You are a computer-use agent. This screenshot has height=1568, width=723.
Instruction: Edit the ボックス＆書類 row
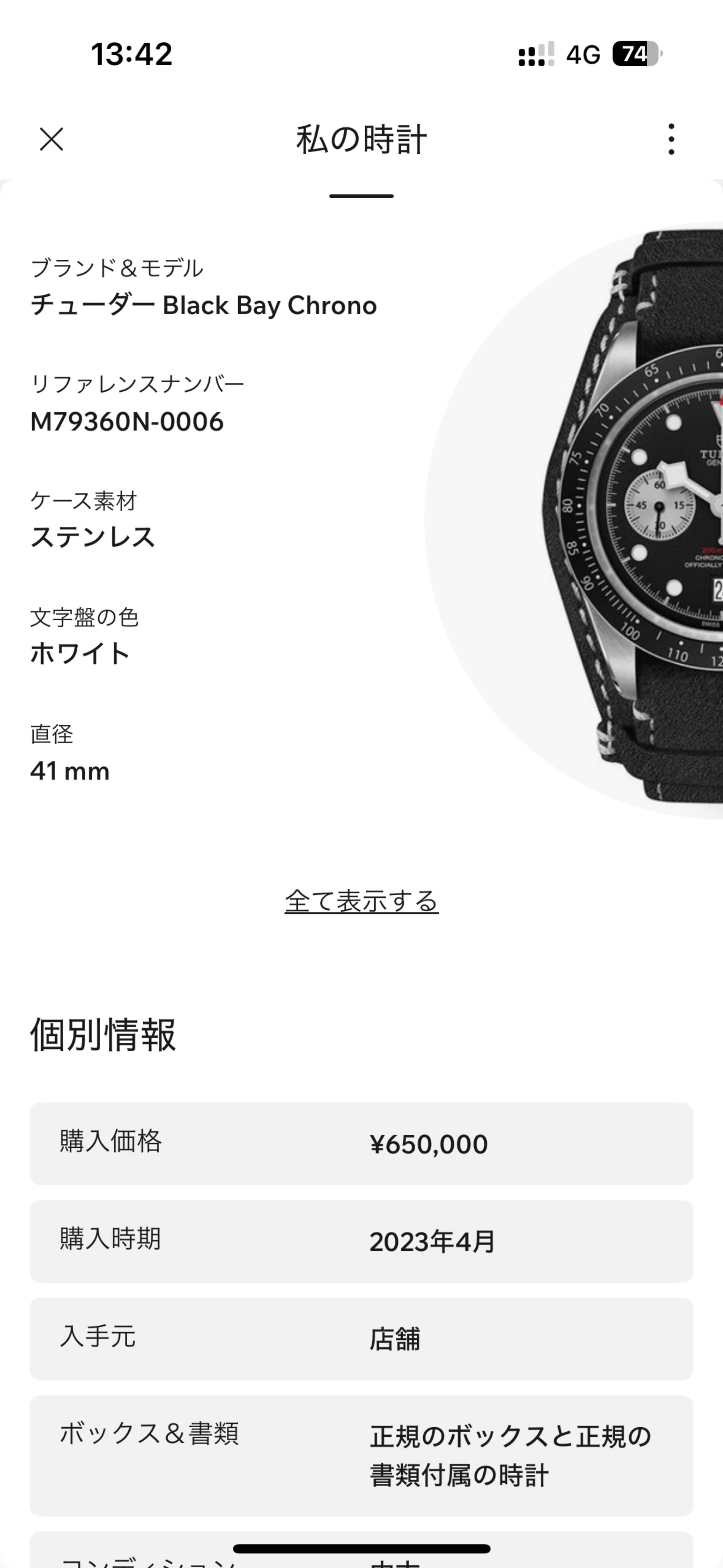(361, 1456)
